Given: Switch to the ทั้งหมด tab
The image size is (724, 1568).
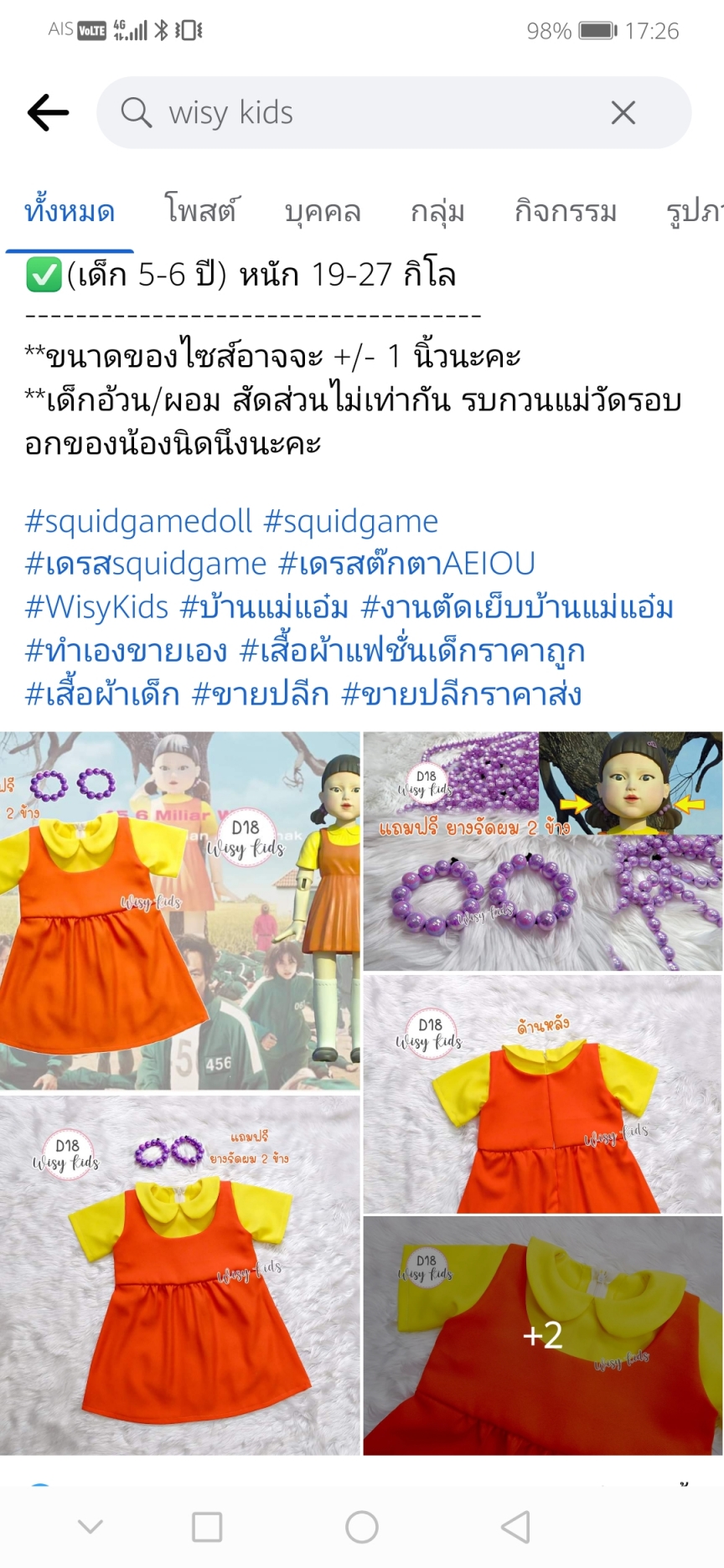Looking at the screenshot, I should coord(70,211).
